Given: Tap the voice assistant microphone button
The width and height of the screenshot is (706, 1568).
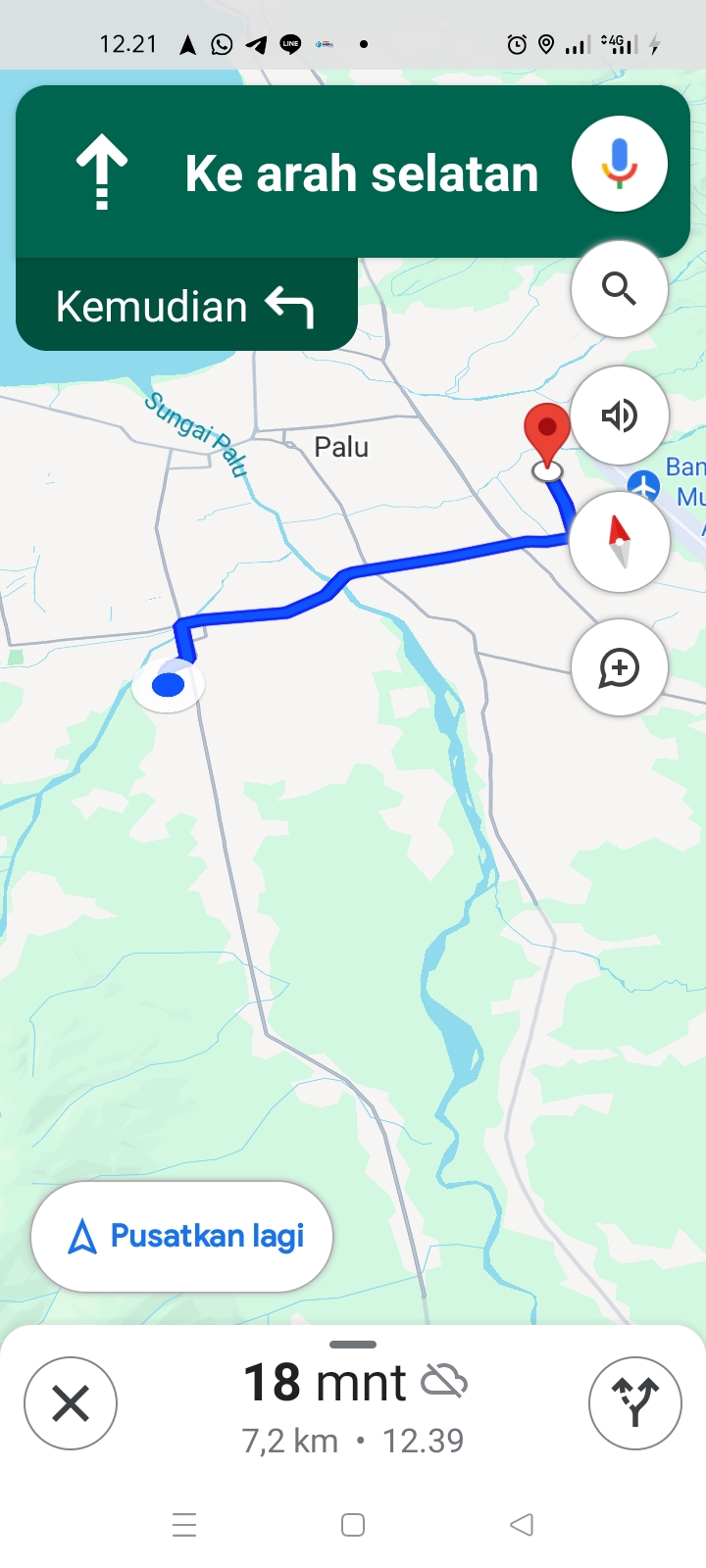Looking at the screenshot, I should [x=620, y=164].
